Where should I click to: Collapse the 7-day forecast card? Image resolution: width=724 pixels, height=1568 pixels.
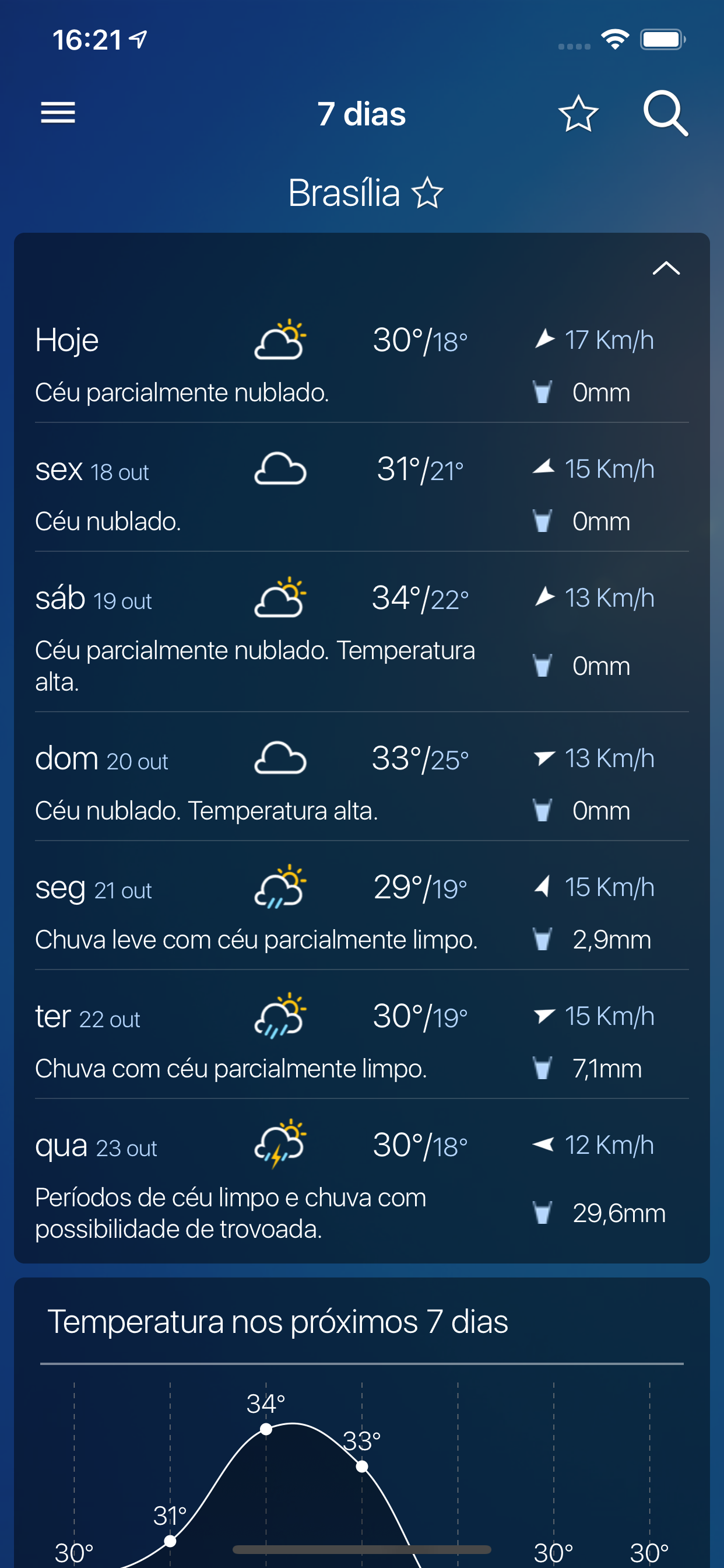(666, 268)
